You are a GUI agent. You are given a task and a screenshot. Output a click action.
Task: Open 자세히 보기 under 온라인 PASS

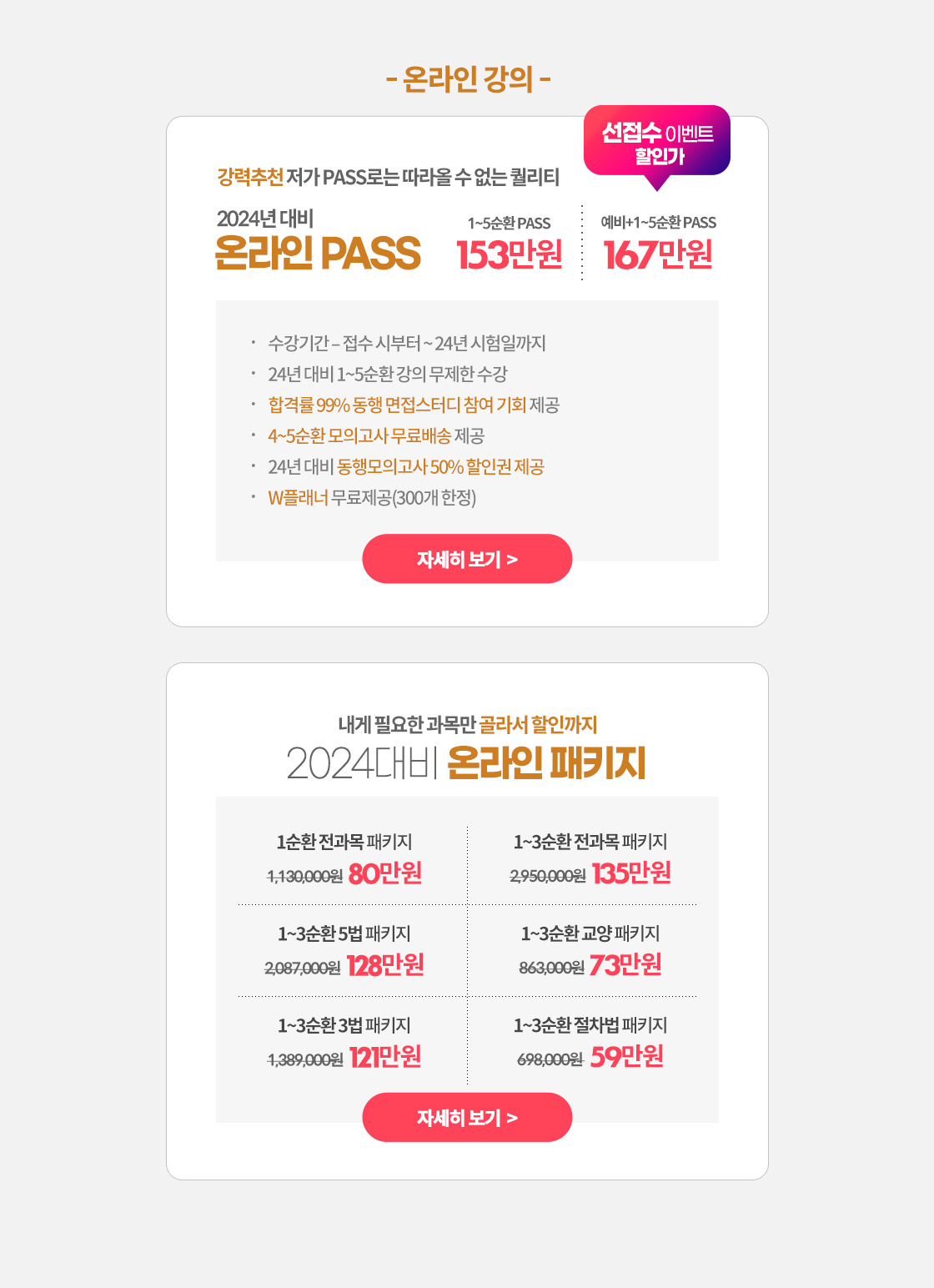tap(467, 559)
